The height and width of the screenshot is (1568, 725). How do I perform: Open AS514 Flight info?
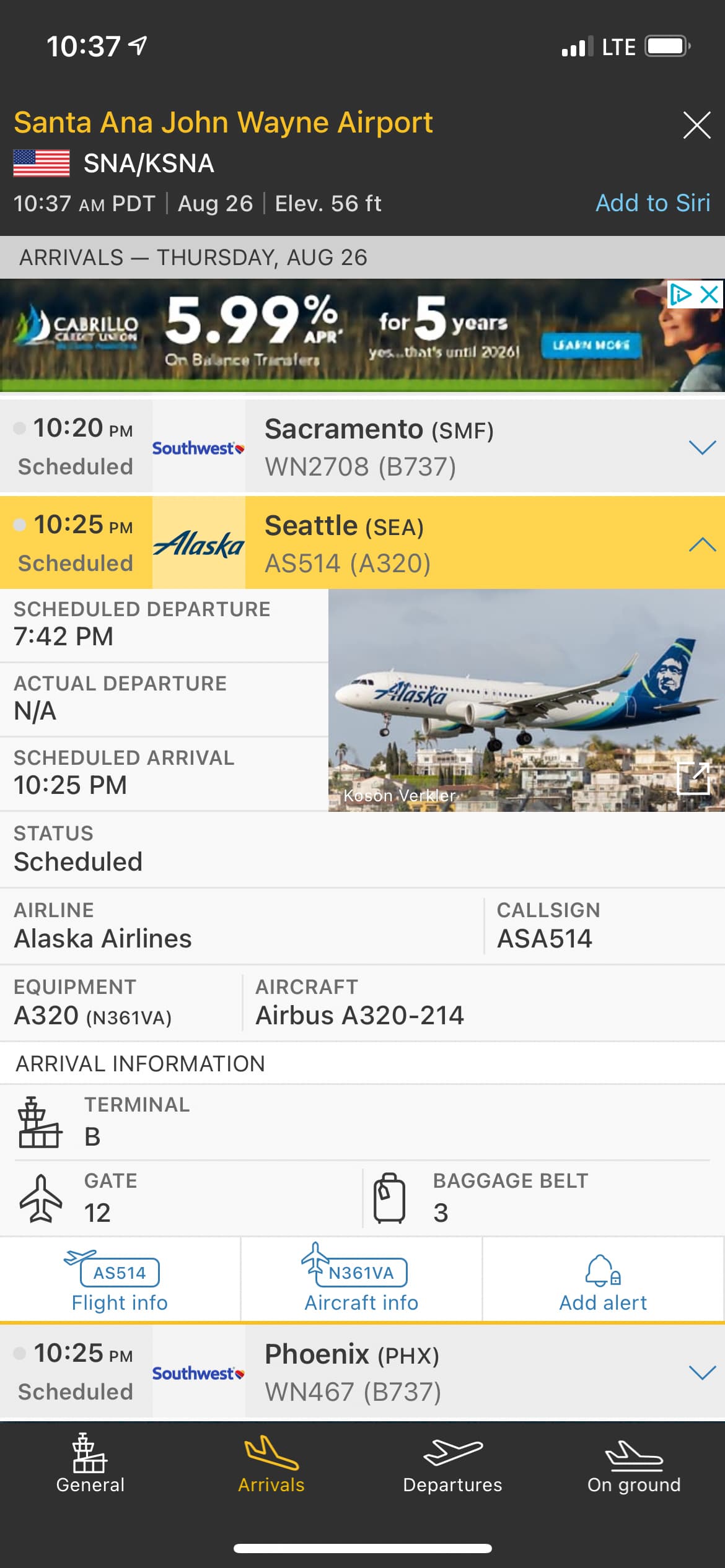(x=120, y=1281)
